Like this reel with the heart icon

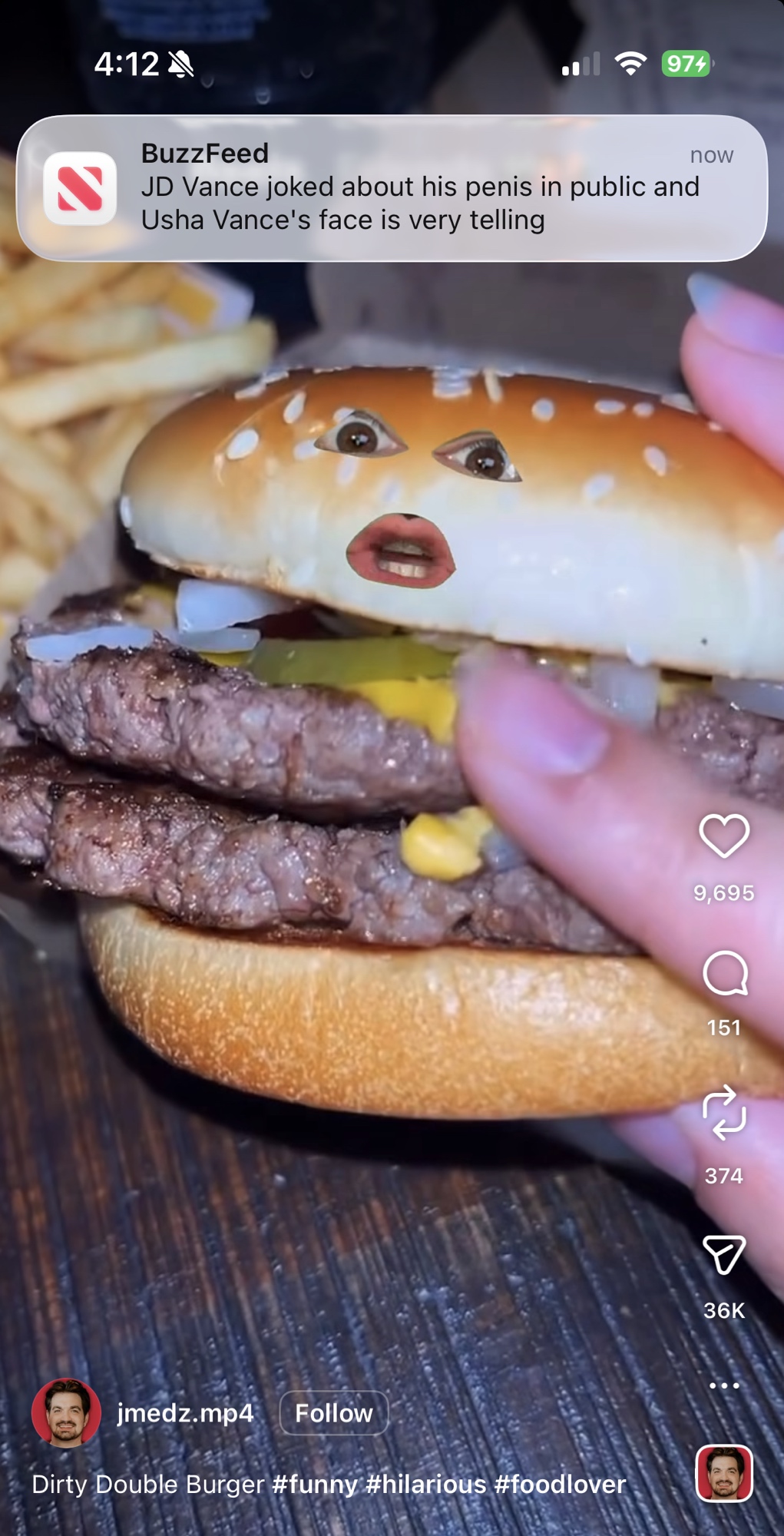723,836
